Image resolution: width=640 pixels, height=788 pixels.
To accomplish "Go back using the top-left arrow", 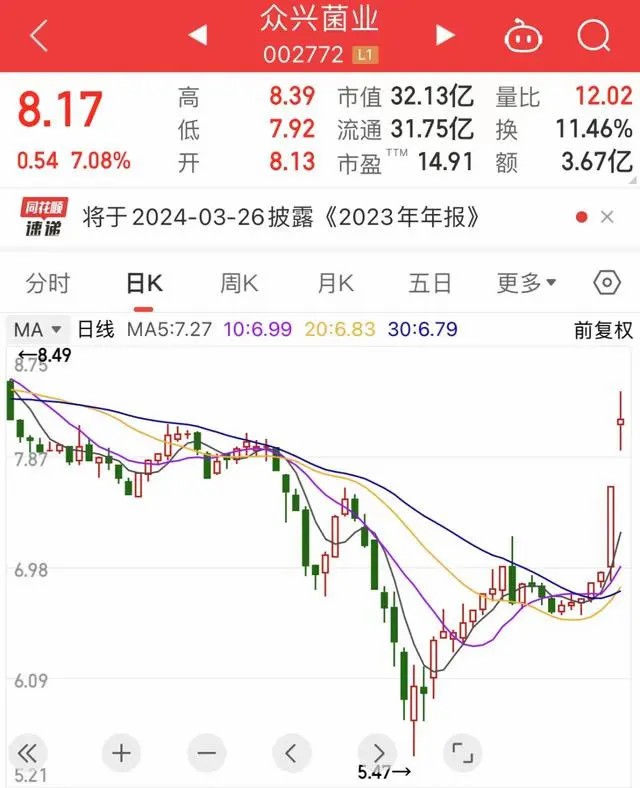I will (39, 37).
